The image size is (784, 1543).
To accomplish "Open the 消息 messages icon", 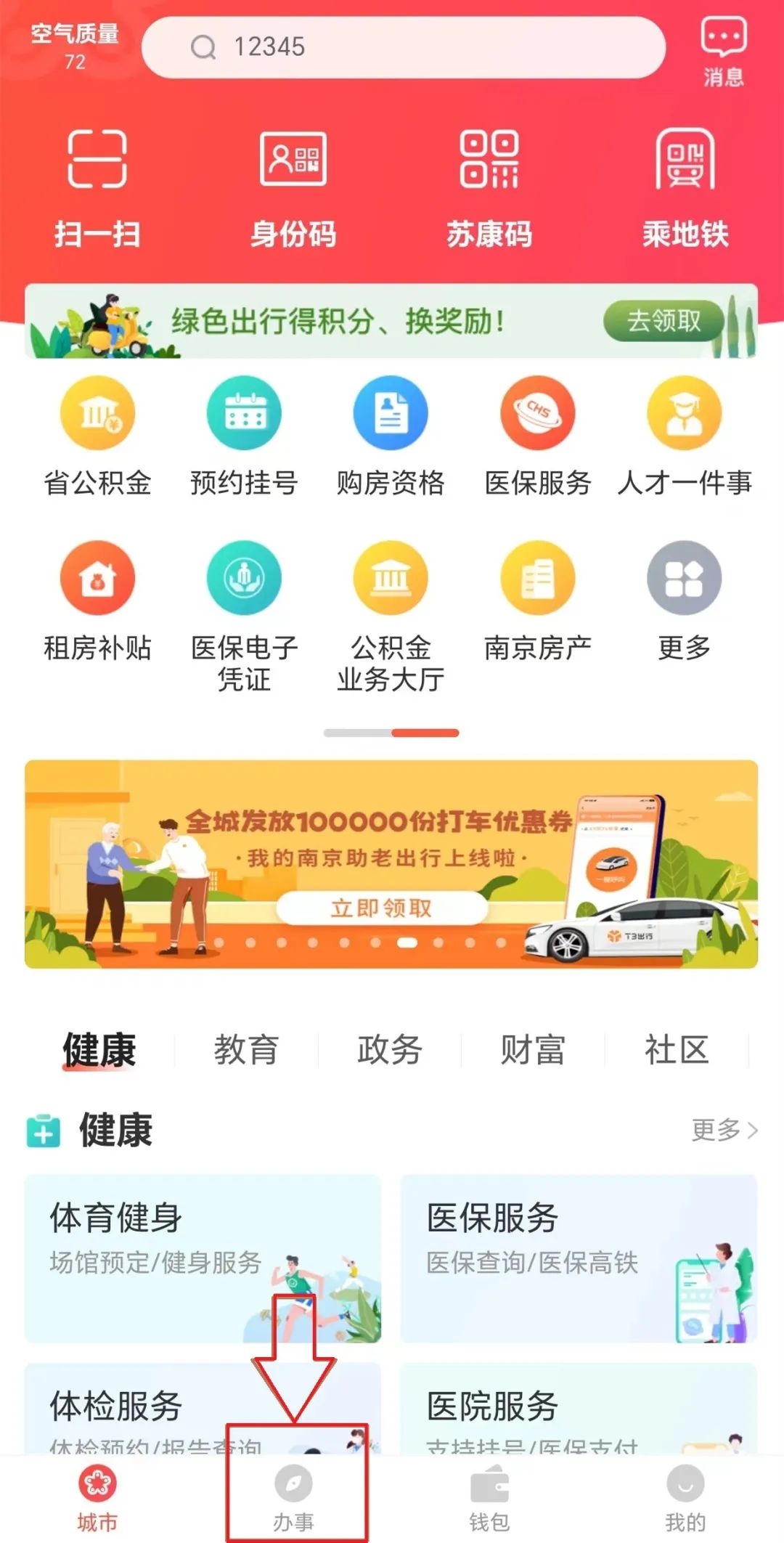I will coord(723,52).
